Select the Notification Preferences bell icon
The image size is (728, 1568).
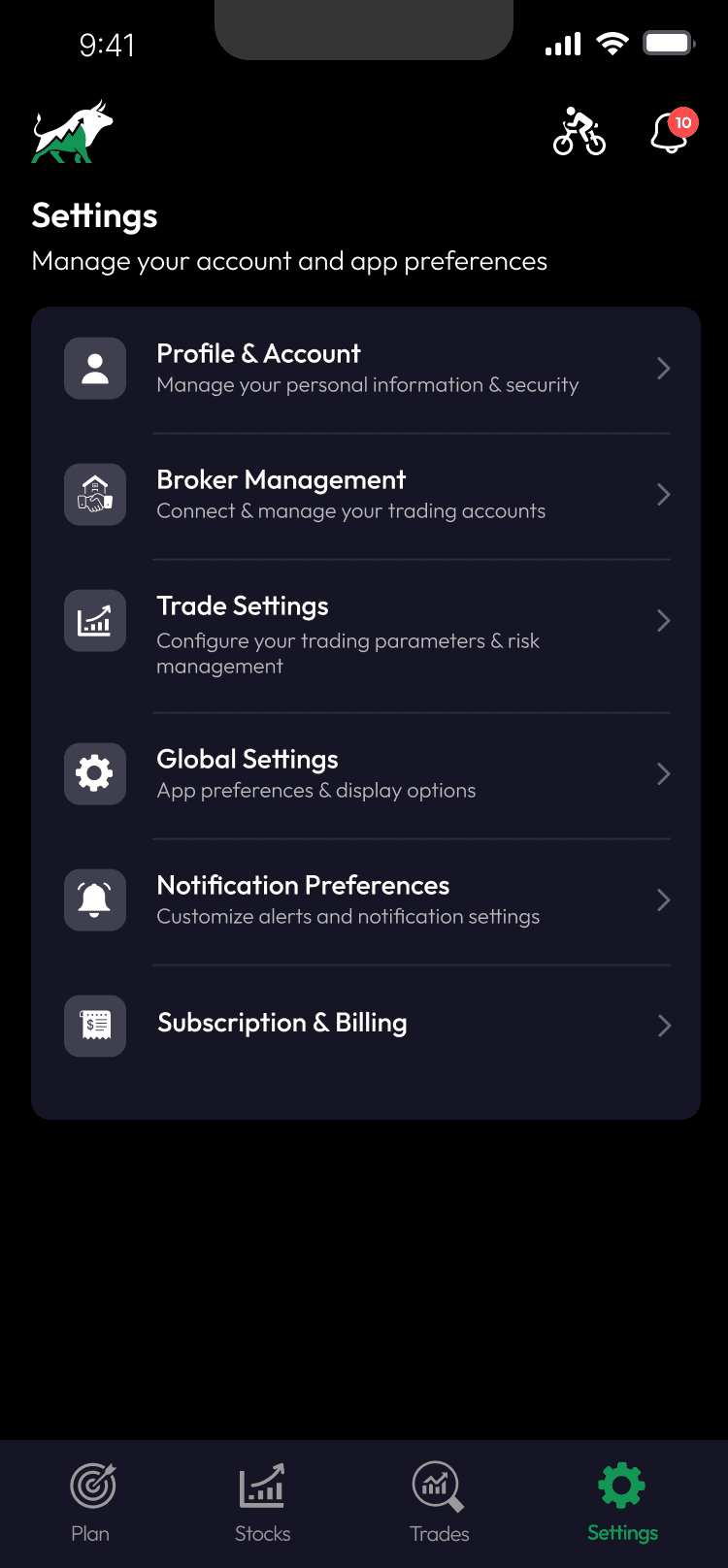pos(94,899)
